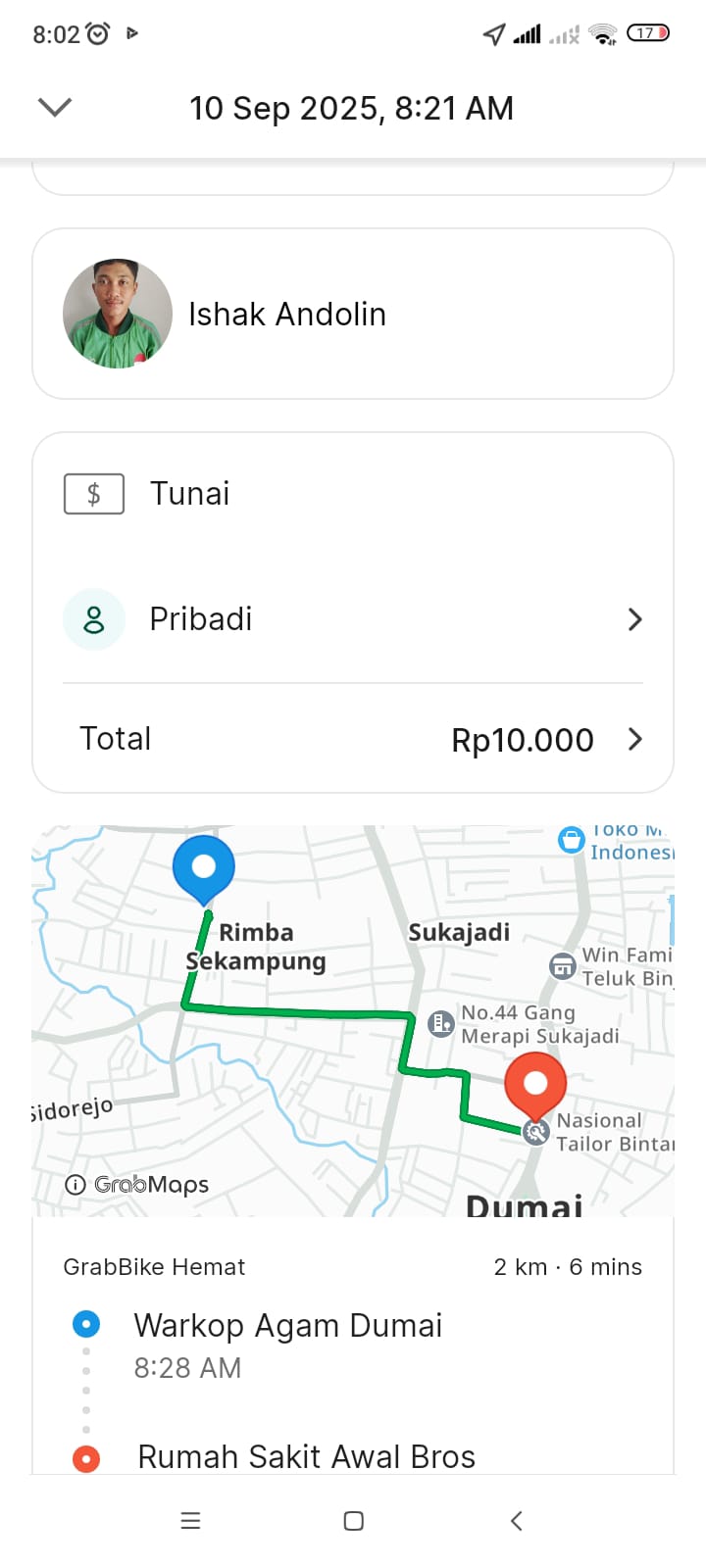Collapse the trip details with the down chevron
This screenshot has width=706, height=1568.
pos(55,107)
